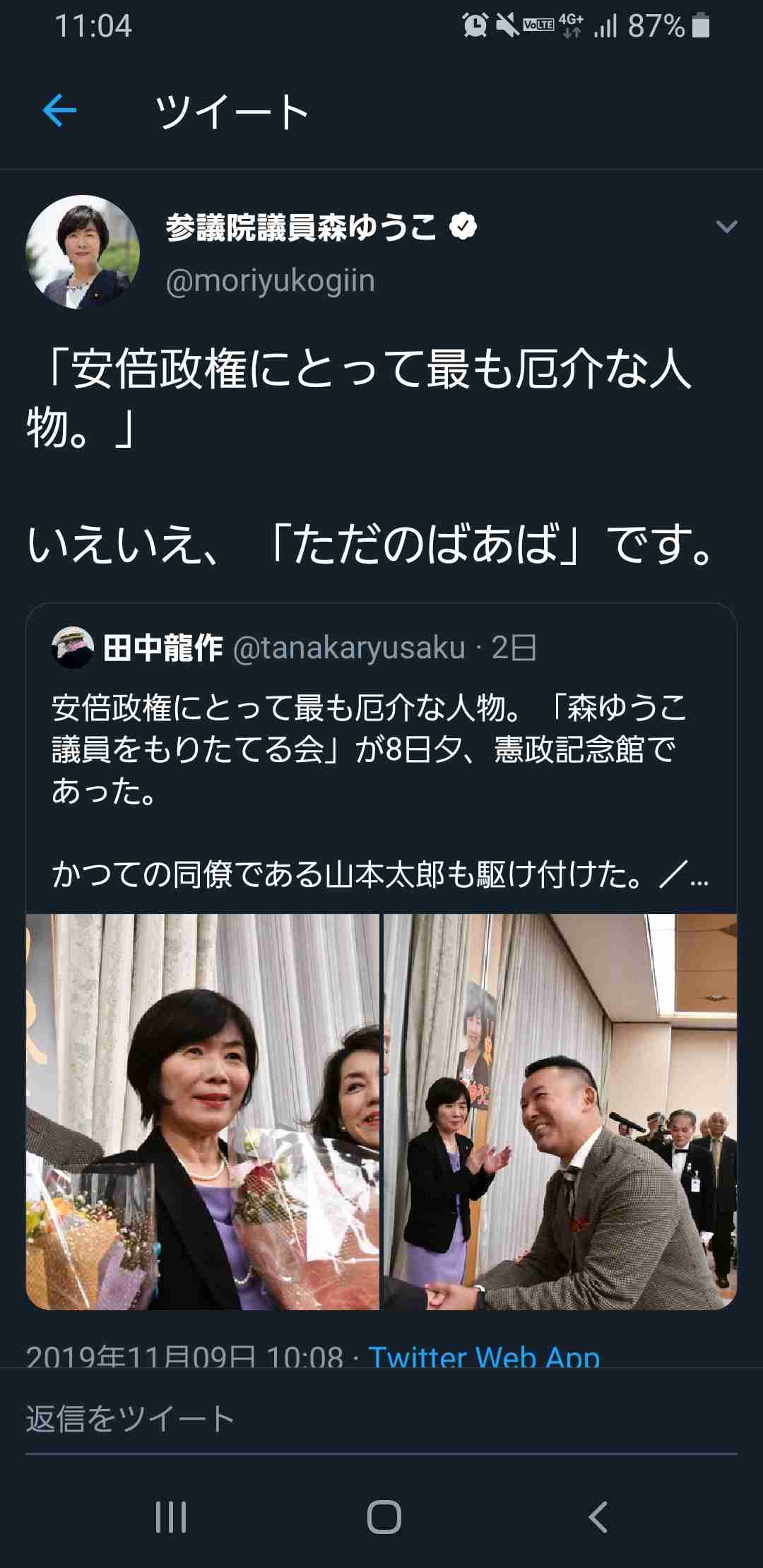This screenshot has width=763, height=1568.
Task: Click the verified badge next to 森ゆうこ
Action: (x=463, y=227)
